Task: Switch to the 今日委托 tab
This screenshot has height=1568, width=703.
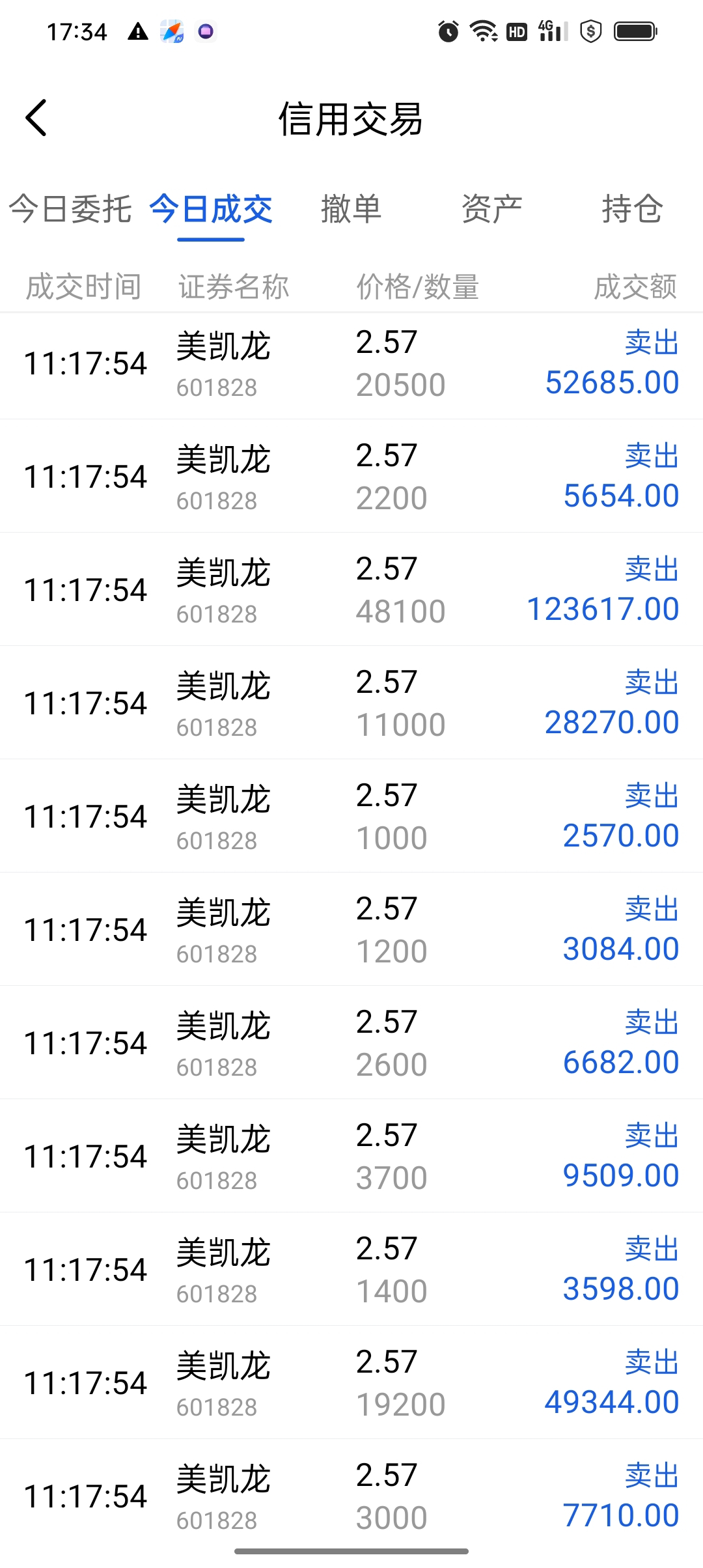Action: point(70,209)
